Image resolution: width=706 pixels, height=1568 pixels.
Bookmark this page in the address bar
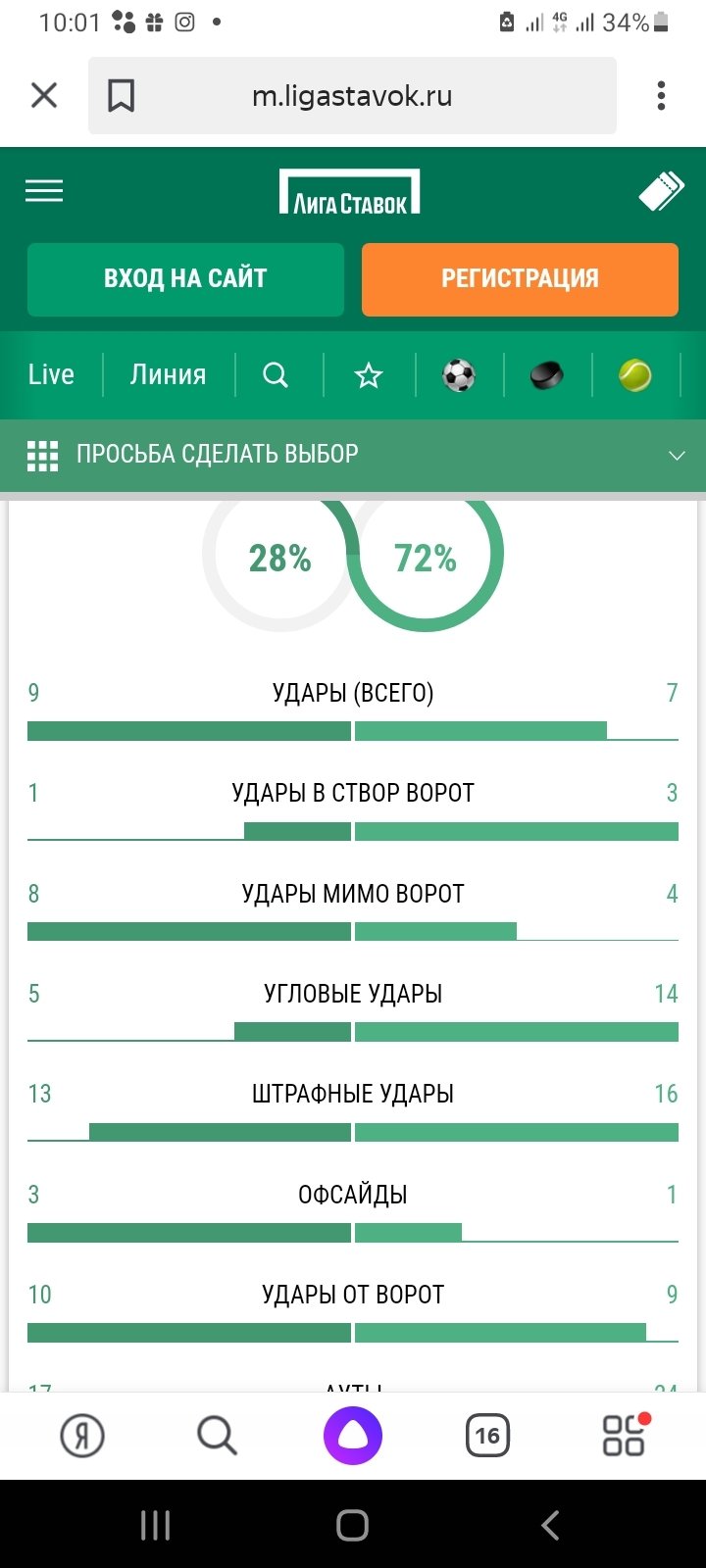(x=122, y=96)
